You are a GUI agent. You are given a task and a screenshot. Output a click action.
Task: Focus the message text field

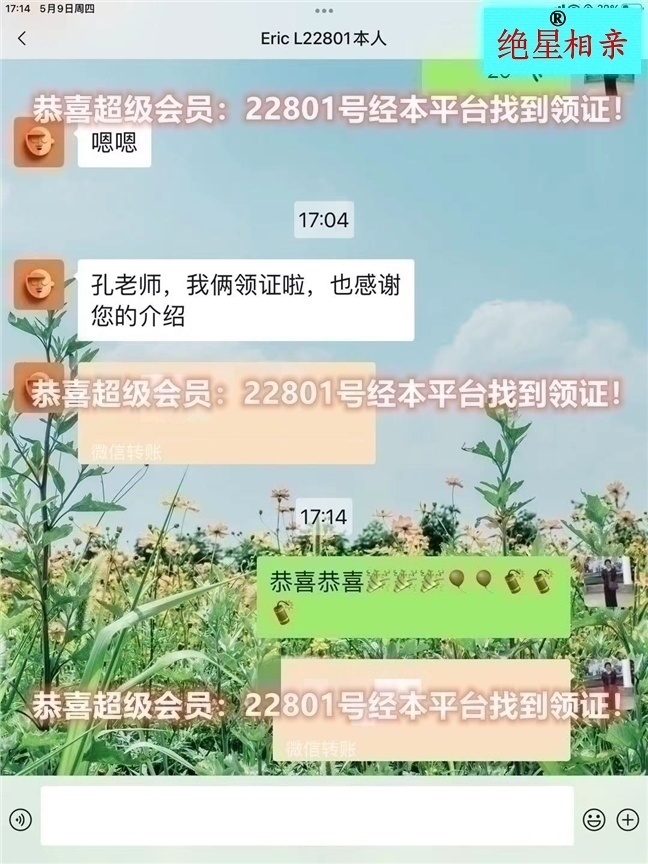coord(306,816)
